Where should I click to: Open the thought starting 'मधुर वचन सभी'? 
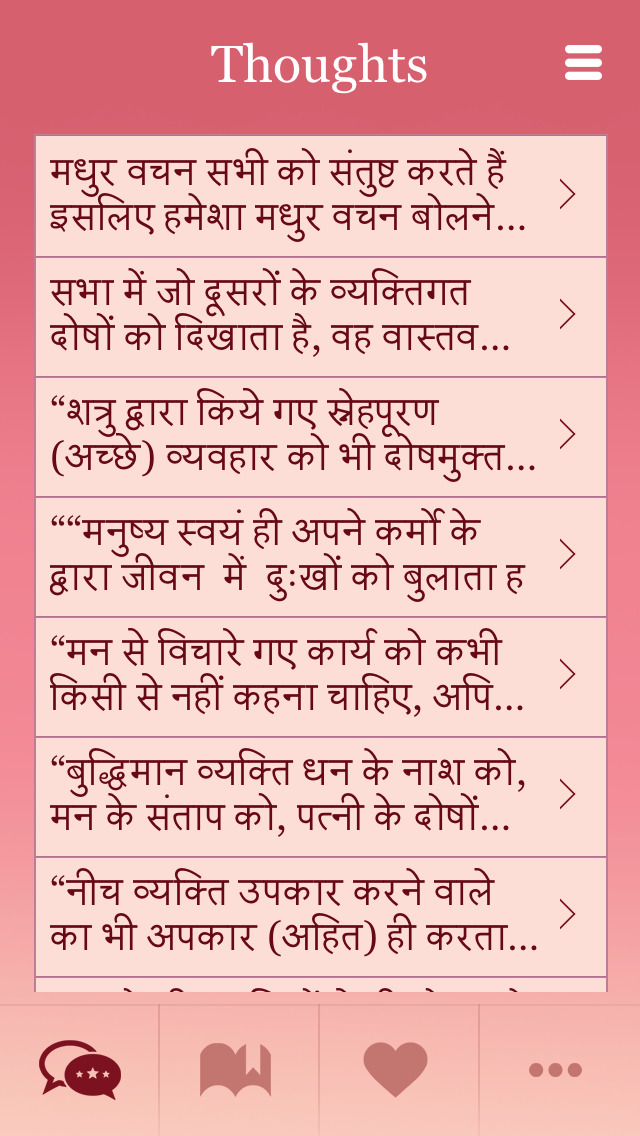pos(320,196)
